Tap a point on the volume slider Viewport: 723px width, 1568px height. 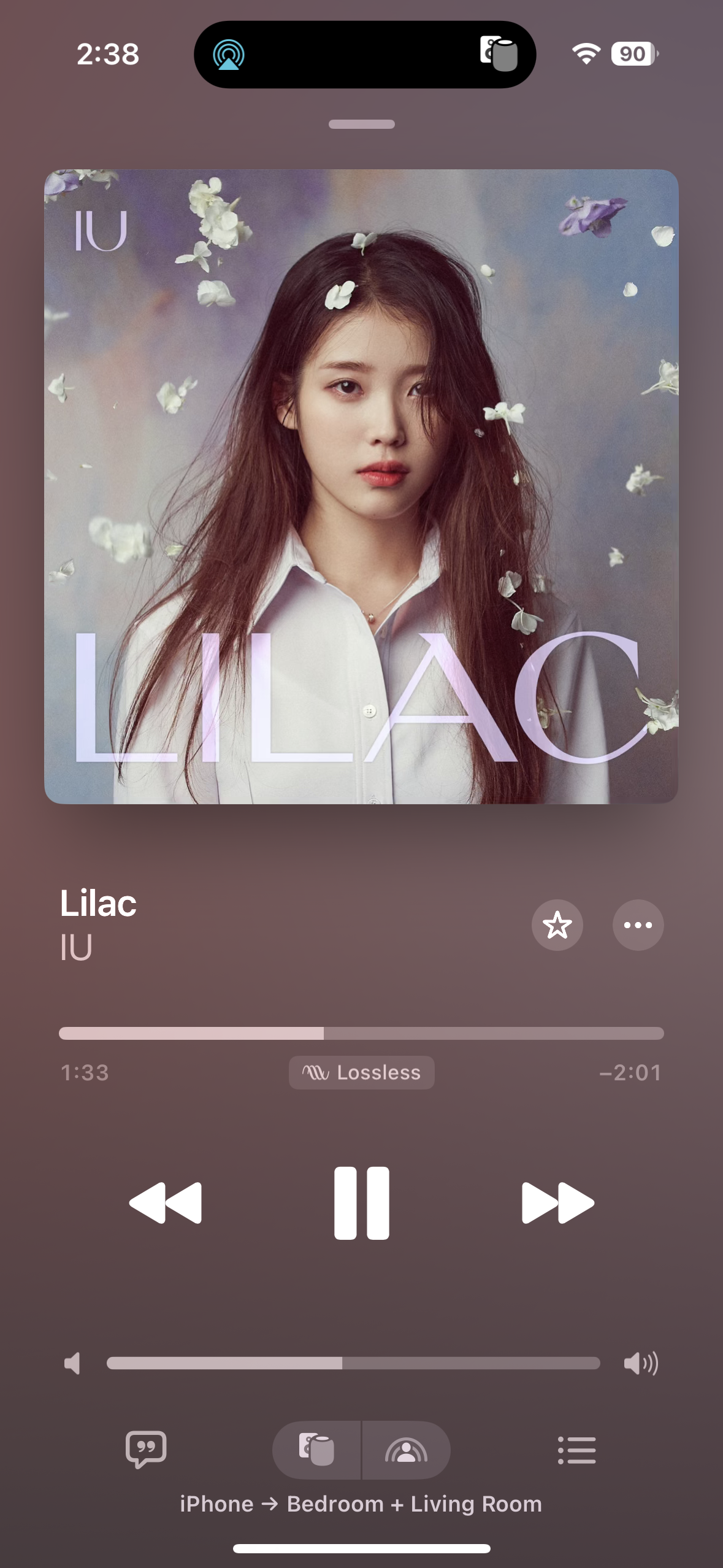(353, 1363)
